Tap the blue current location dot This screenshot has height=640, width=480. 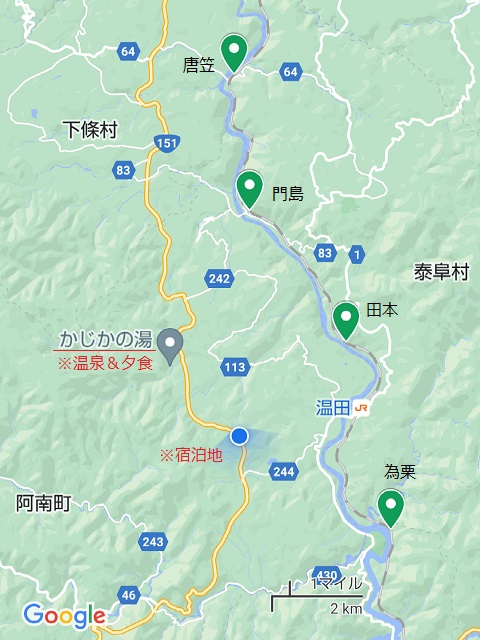point(239,436)
